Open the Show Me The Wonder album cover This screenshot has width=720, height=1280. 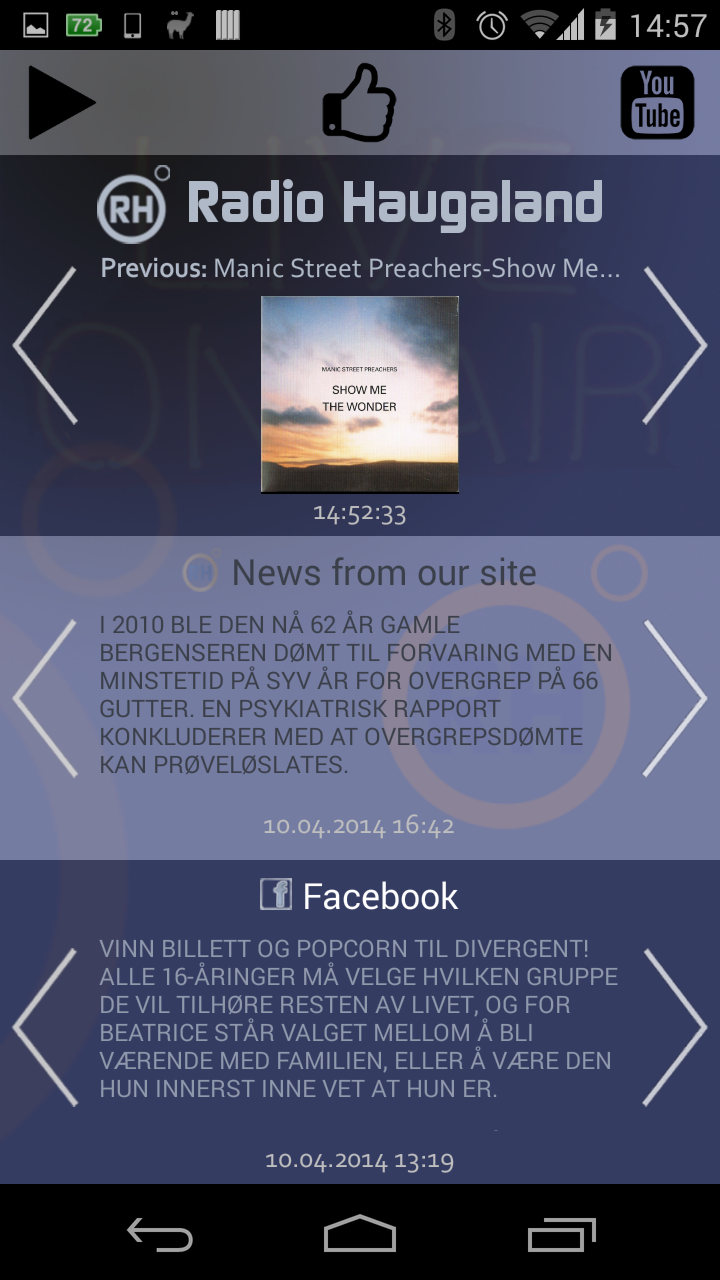360,394
